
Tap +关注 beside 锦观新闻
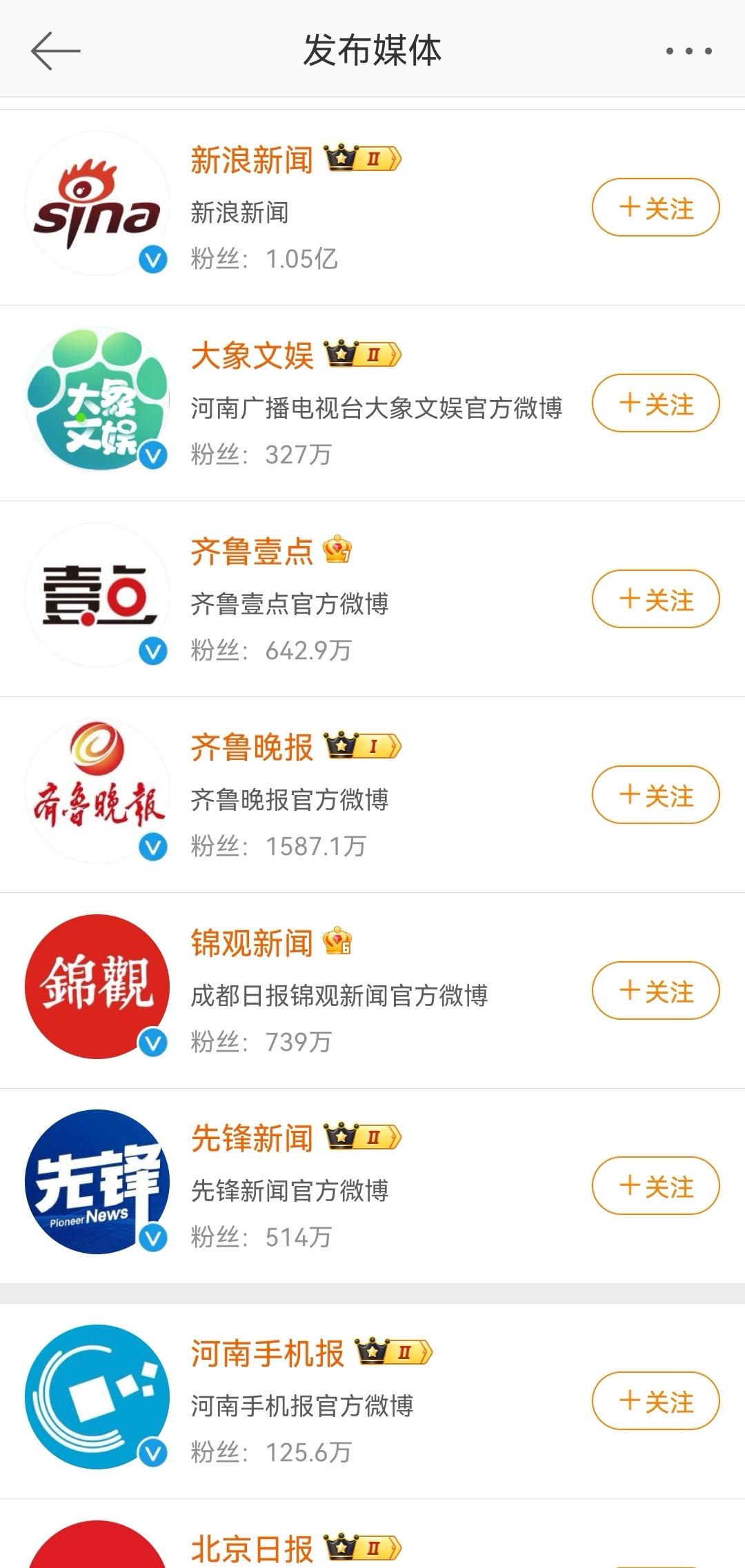tap(655, 991)
